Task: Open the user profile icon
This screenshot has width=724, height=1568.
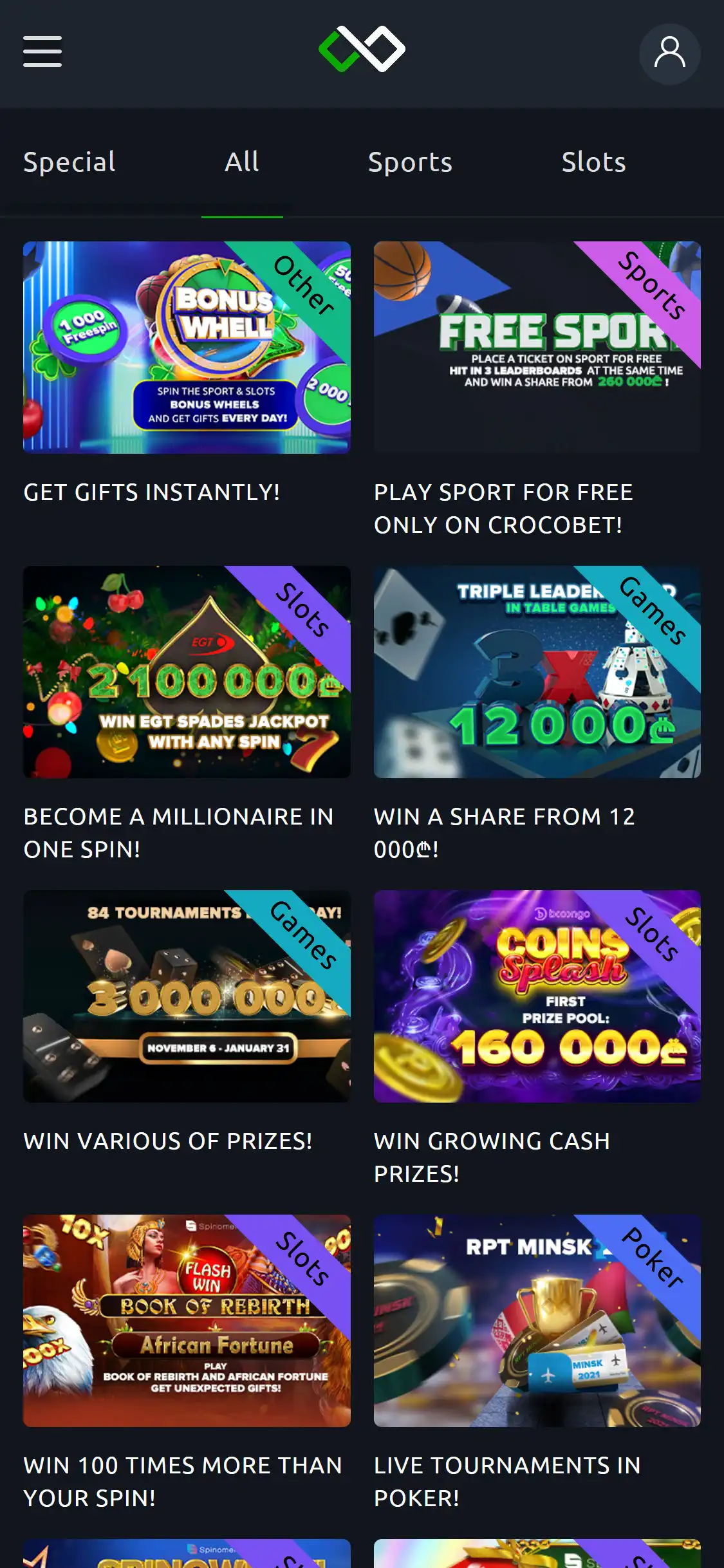Action: [x=669, y=53]
